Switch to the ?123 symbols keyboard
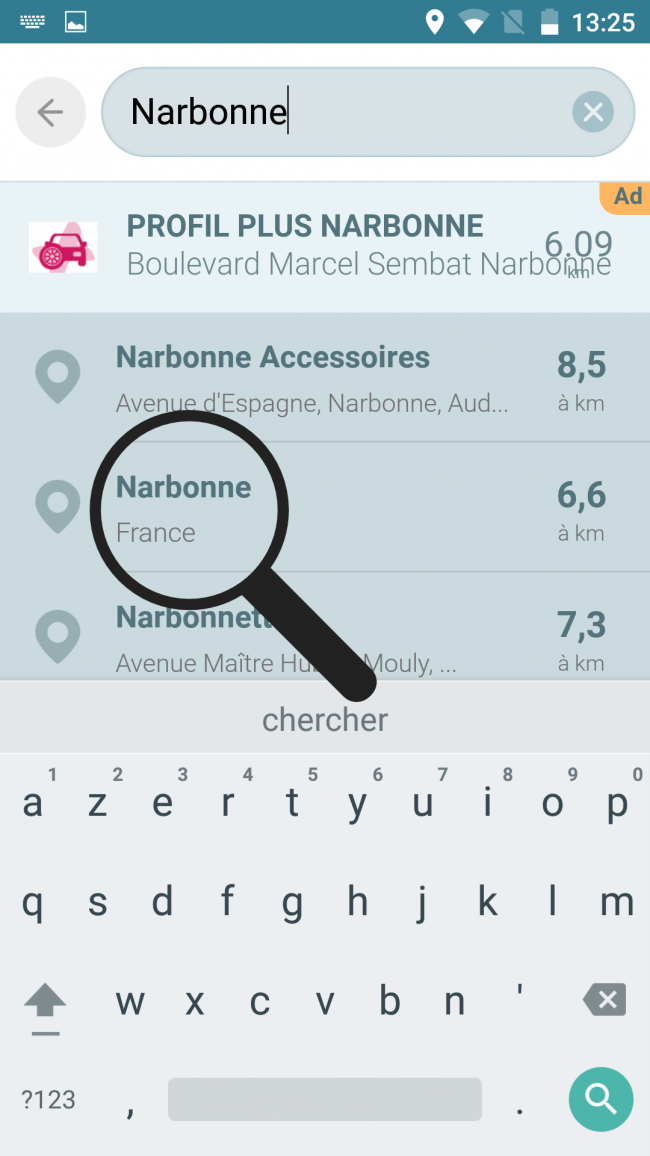This screenshot has height=1156, width=650. tap(48, 1100)
